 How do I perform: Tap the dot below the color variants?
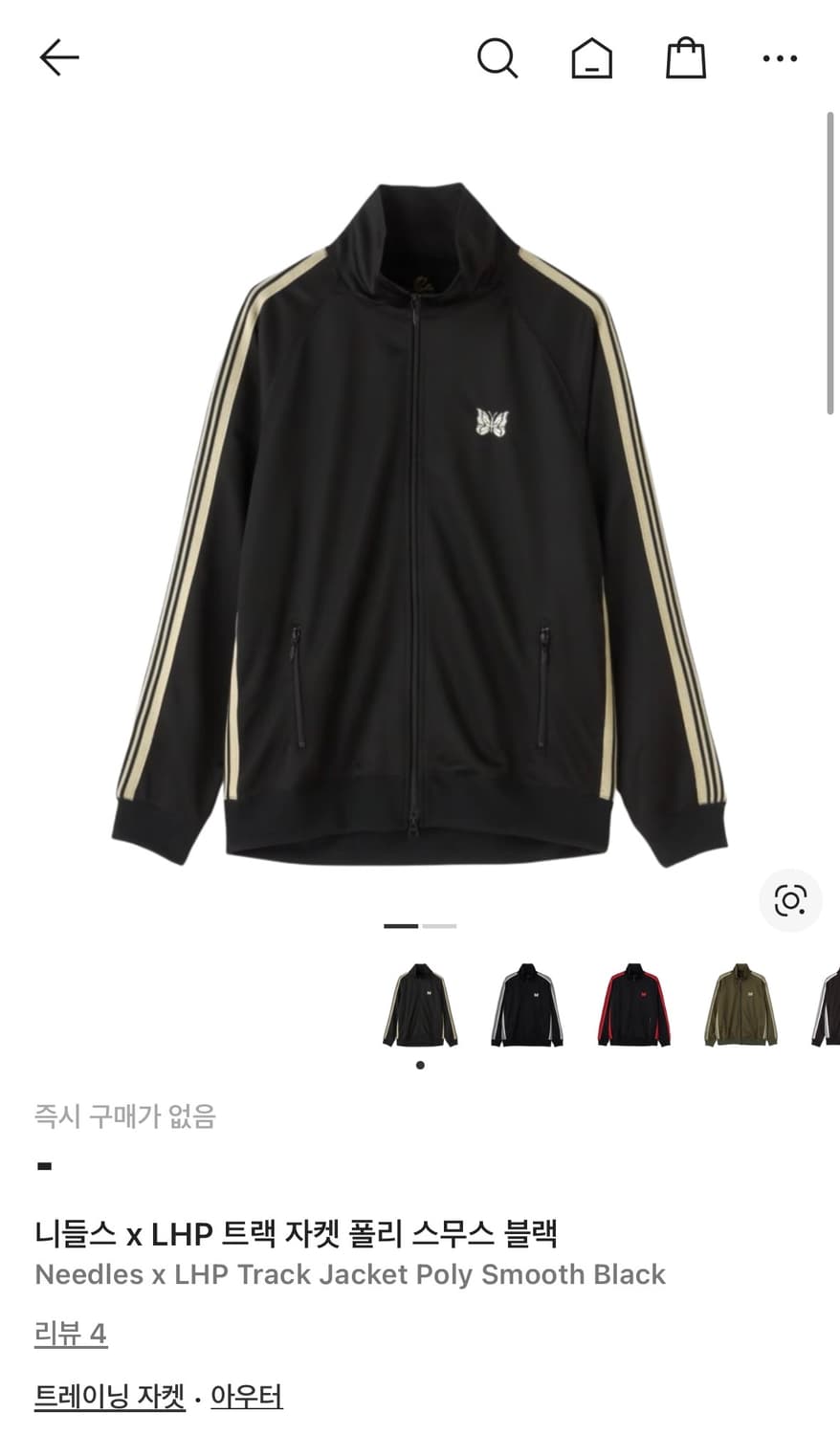tap(419, 1063)
